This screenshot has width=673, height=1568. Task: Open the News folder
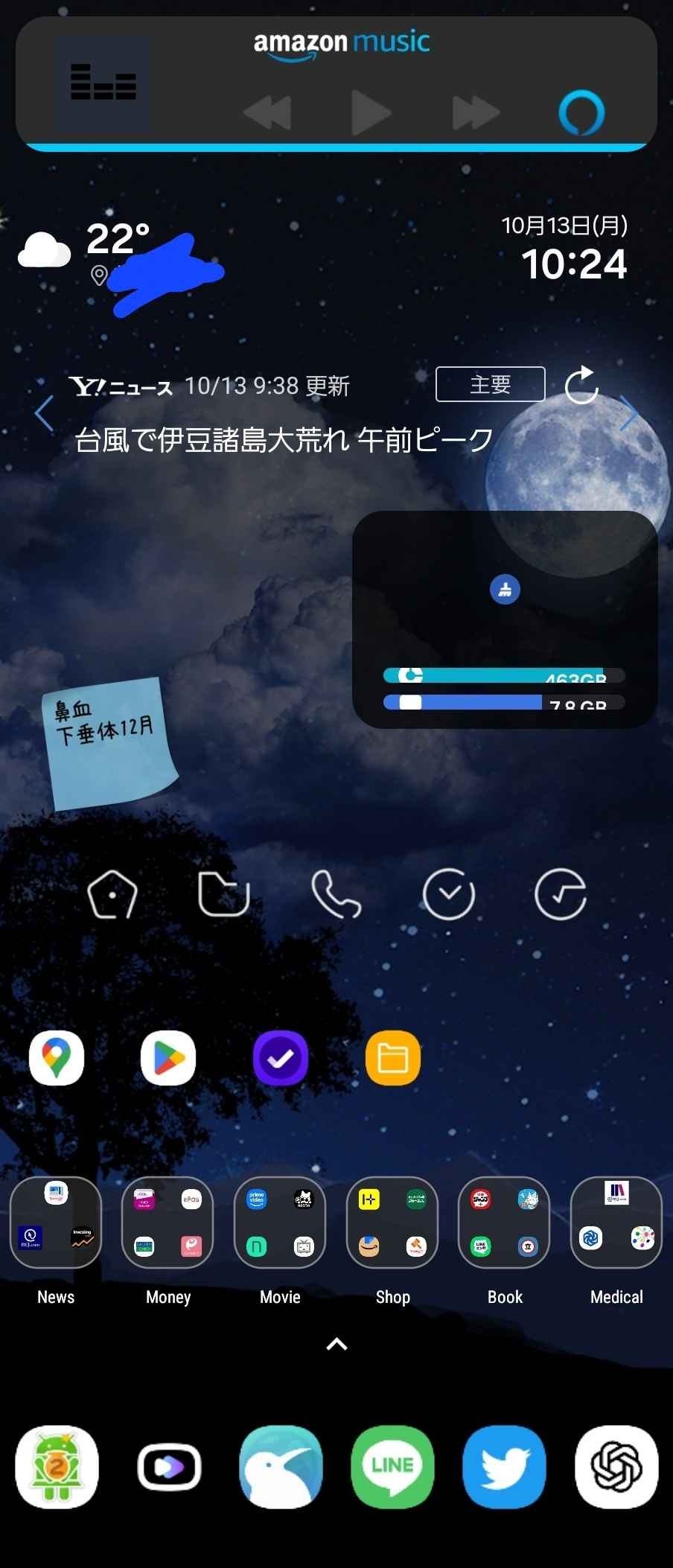click(x=56, y=1223)
